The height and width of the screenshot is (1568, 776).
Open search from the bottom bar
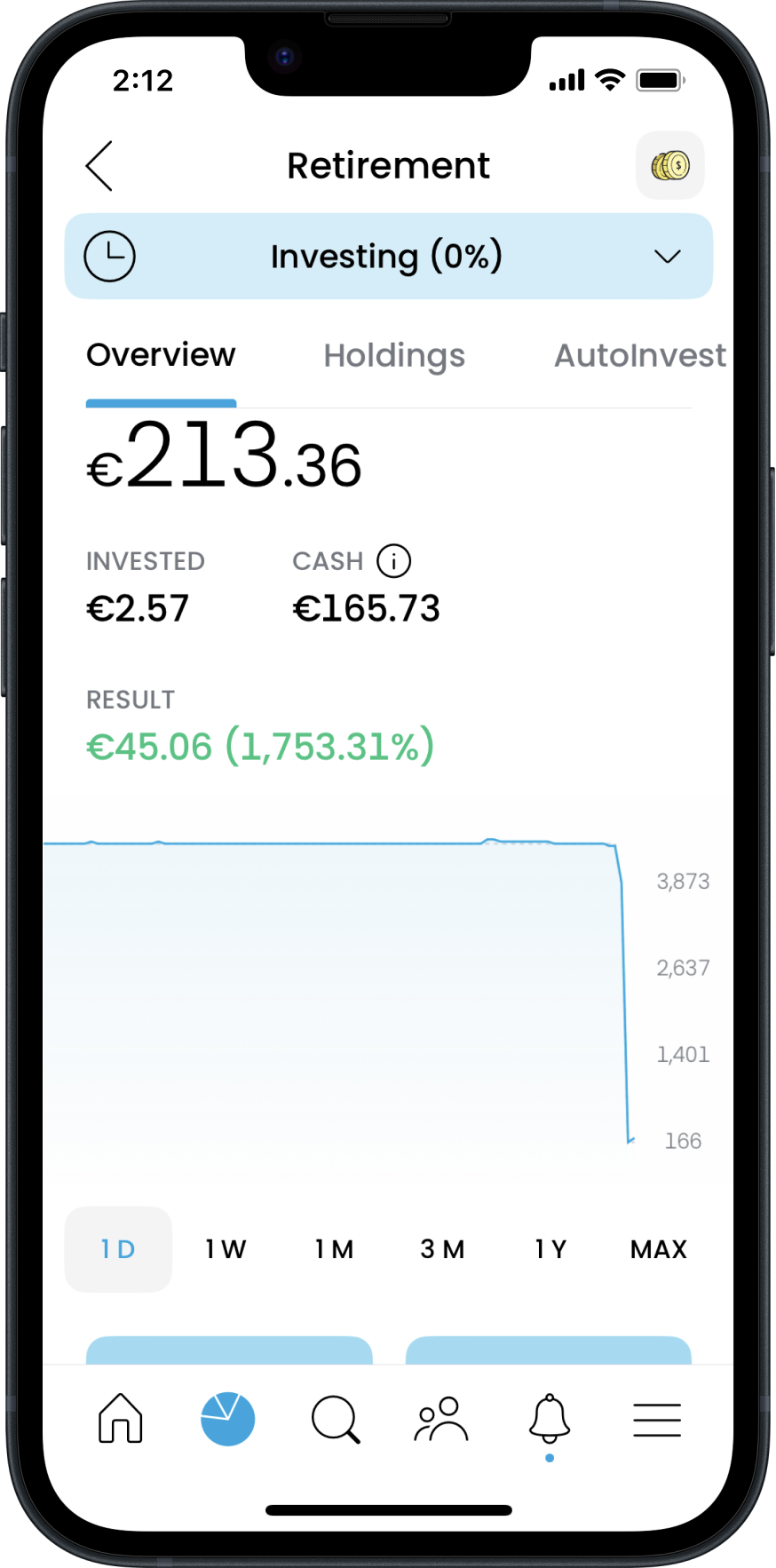(336, 1419)
